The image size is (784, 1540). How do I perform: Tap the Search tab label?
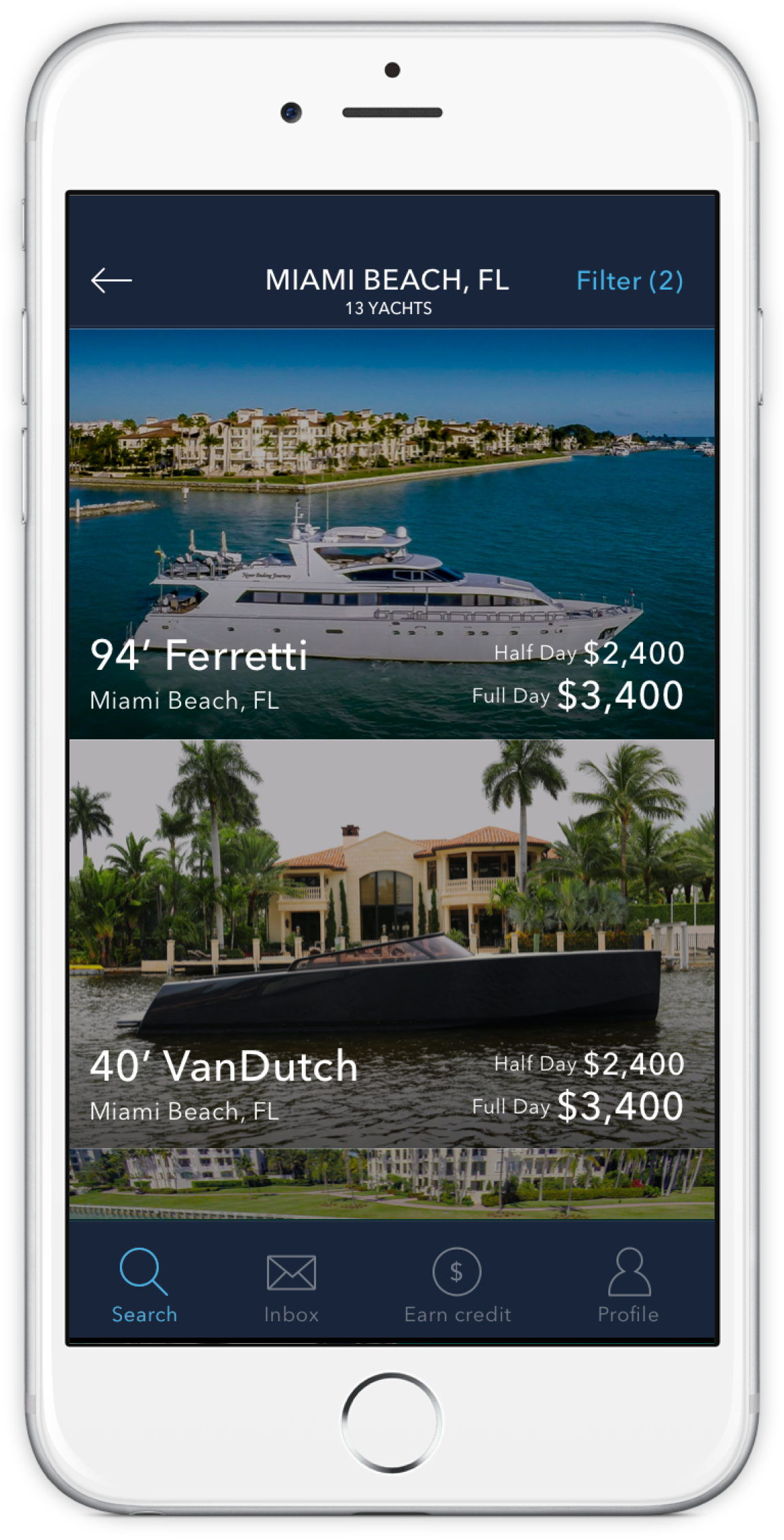pyautogui.click(x=144, y=1314)
